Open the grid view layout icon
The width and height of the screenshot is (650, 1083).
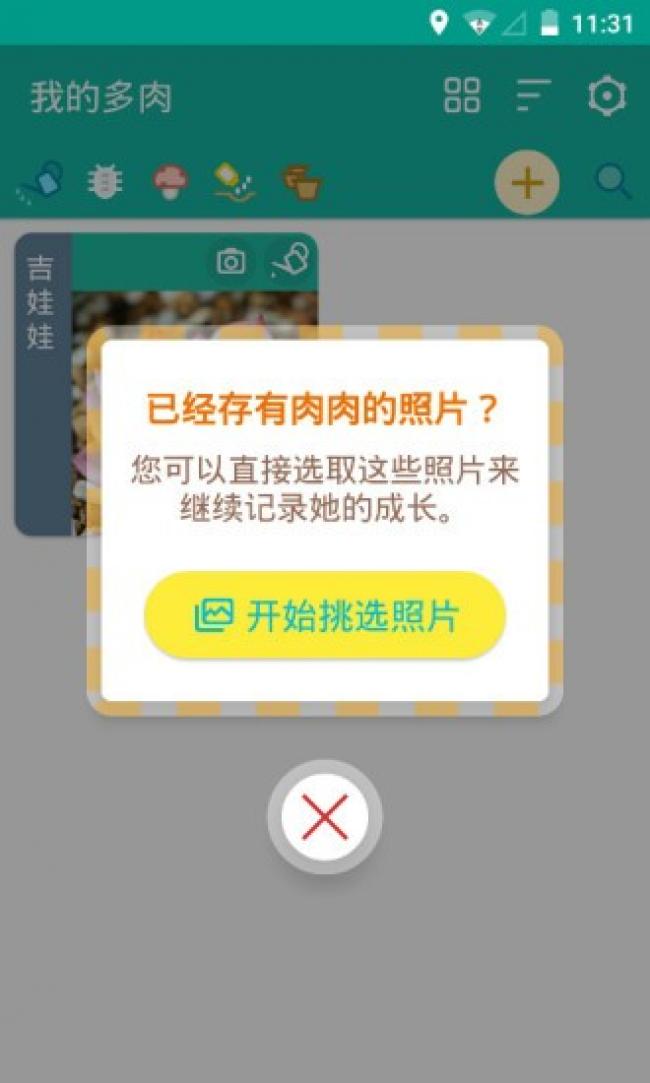(462, 95)
